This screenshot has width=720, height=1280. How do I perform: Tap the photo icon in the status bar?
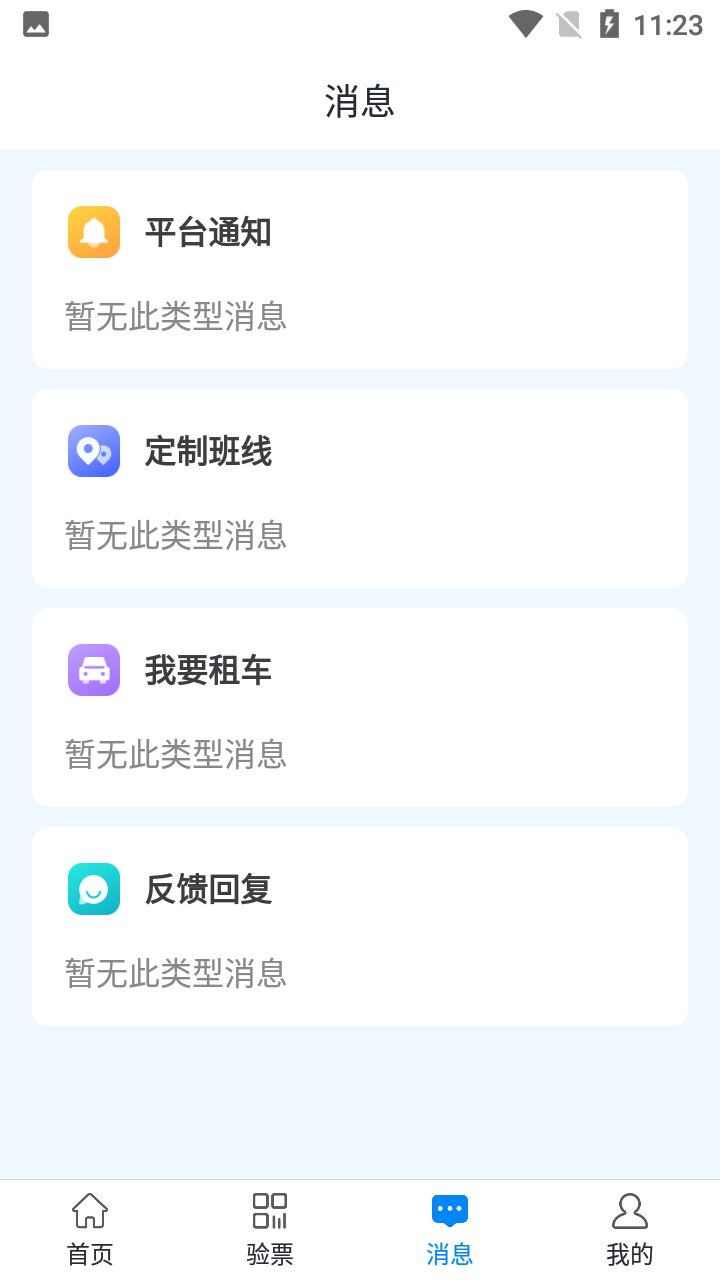coord(36,24)
